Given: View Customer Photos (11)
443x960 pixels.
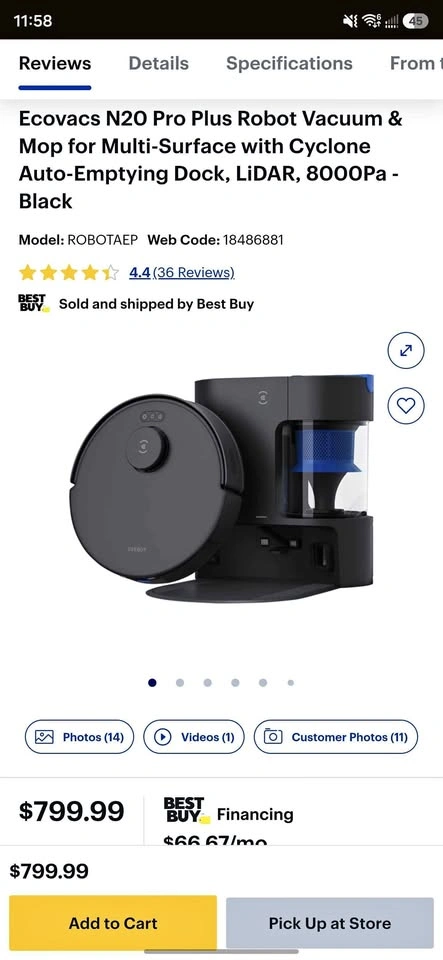Looking at the screenshot, I should (x=336, y=737).
